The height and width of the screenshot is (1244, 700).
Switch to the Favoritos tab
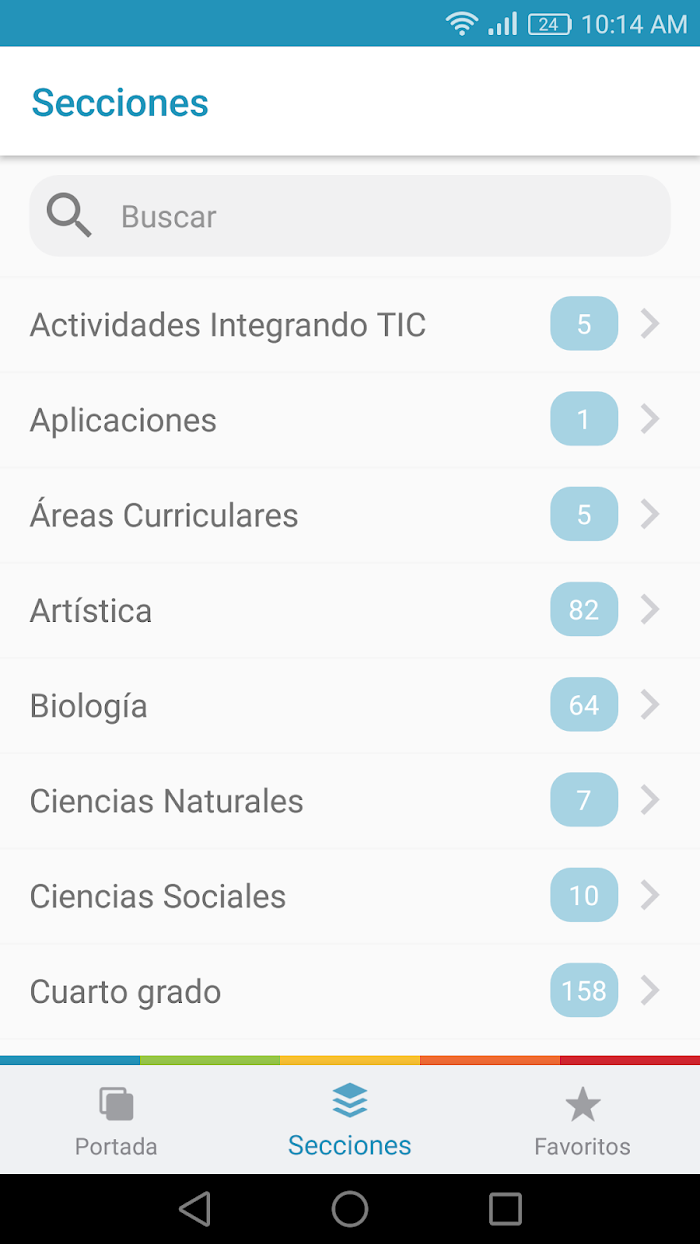coord(583,1120)
